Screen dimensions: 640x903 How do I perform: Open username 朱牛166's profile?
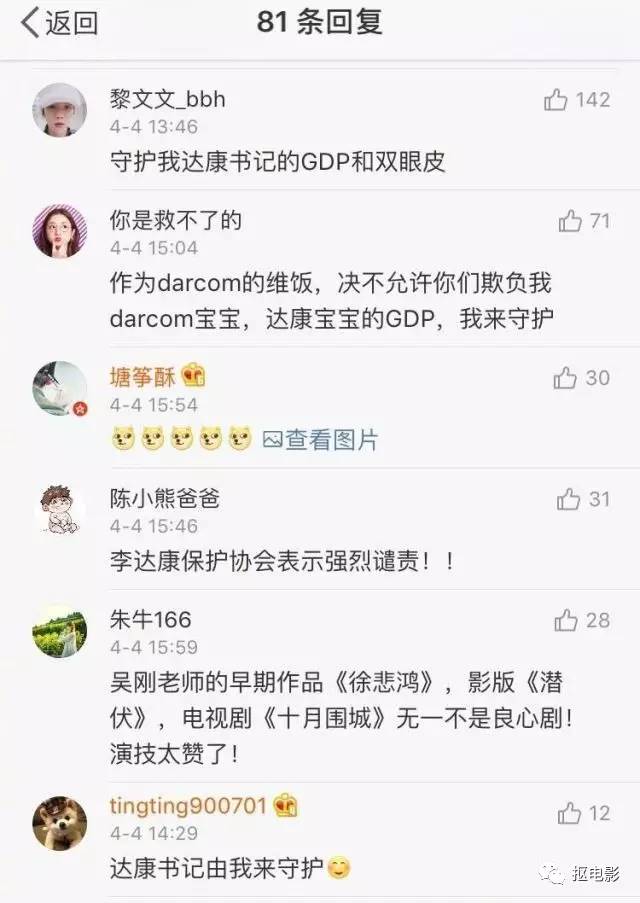tap(150, 619)
